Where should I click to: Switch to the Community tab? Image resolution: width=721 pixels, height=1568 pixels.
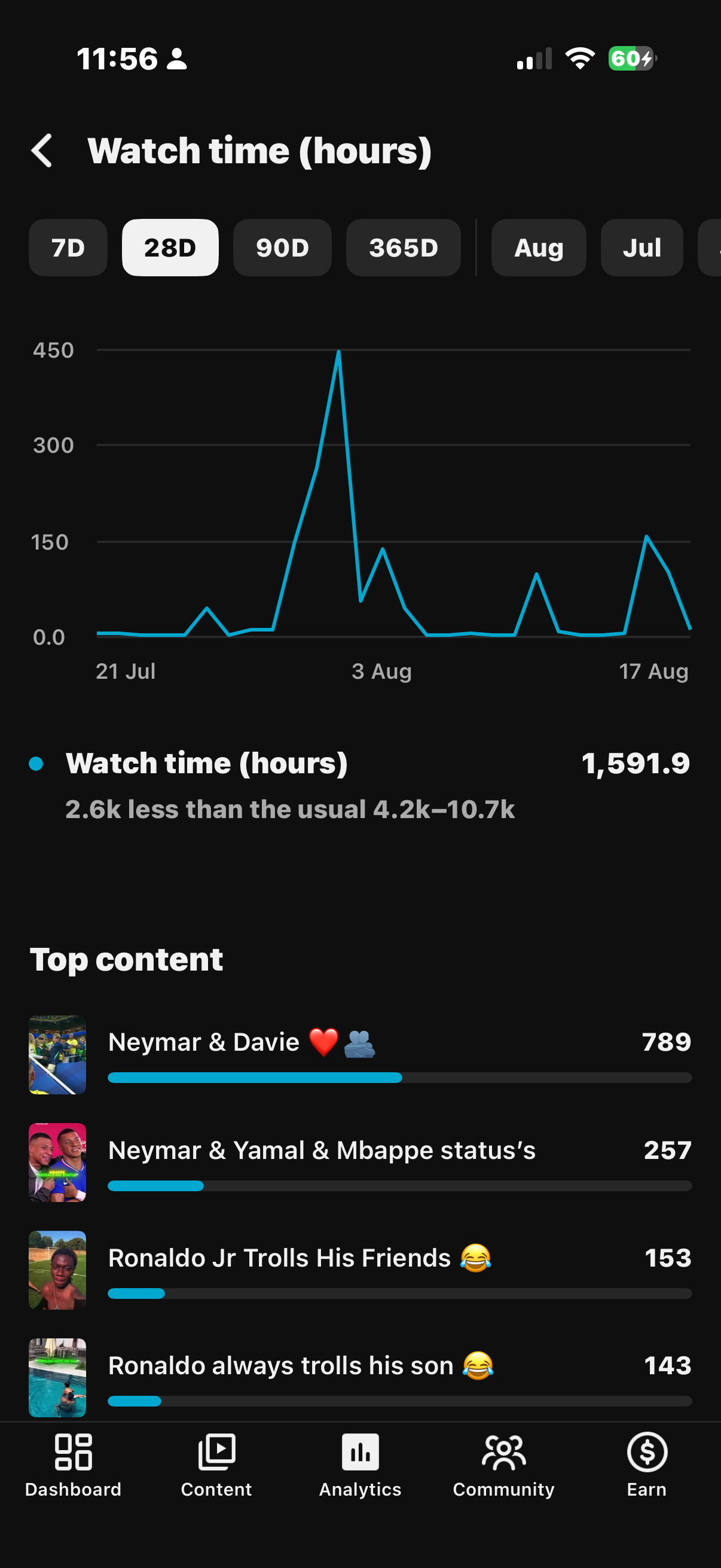(x=504, y=1465)
